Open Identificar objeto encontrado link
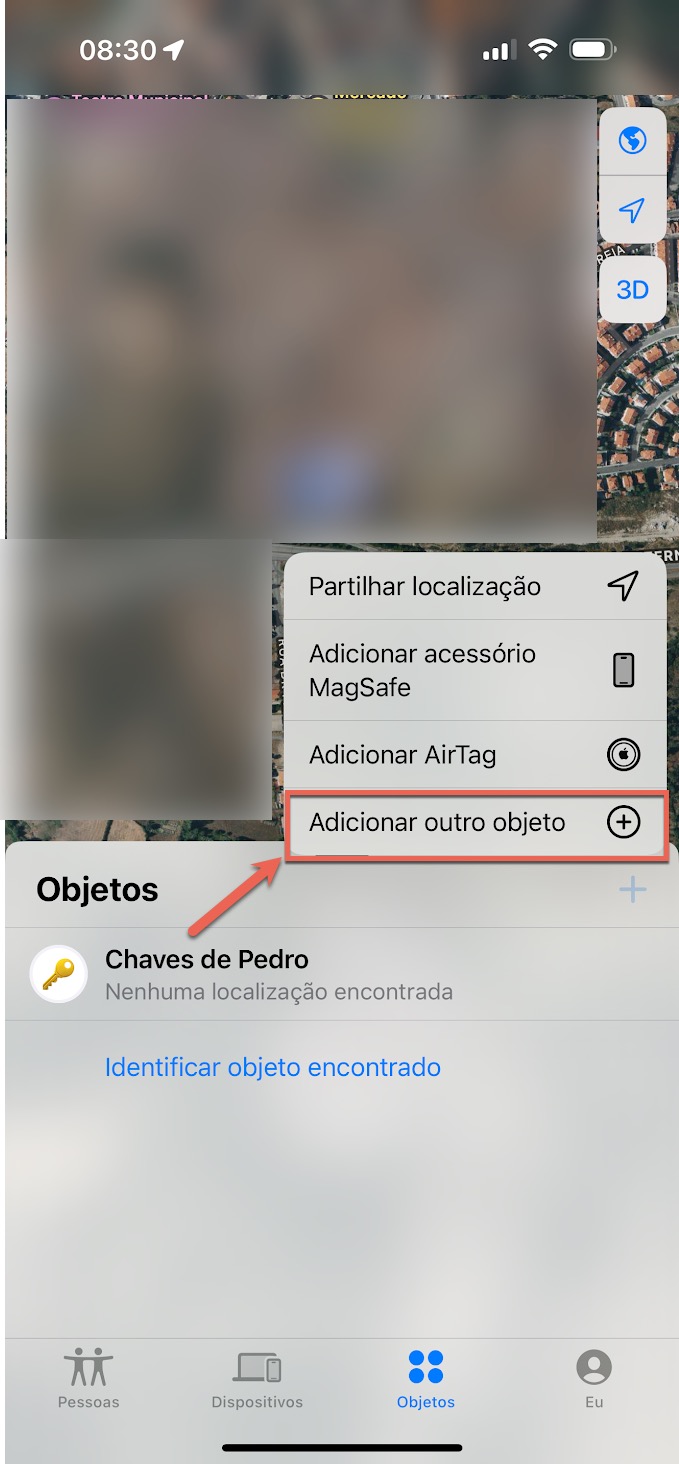 coord(273,1067)
